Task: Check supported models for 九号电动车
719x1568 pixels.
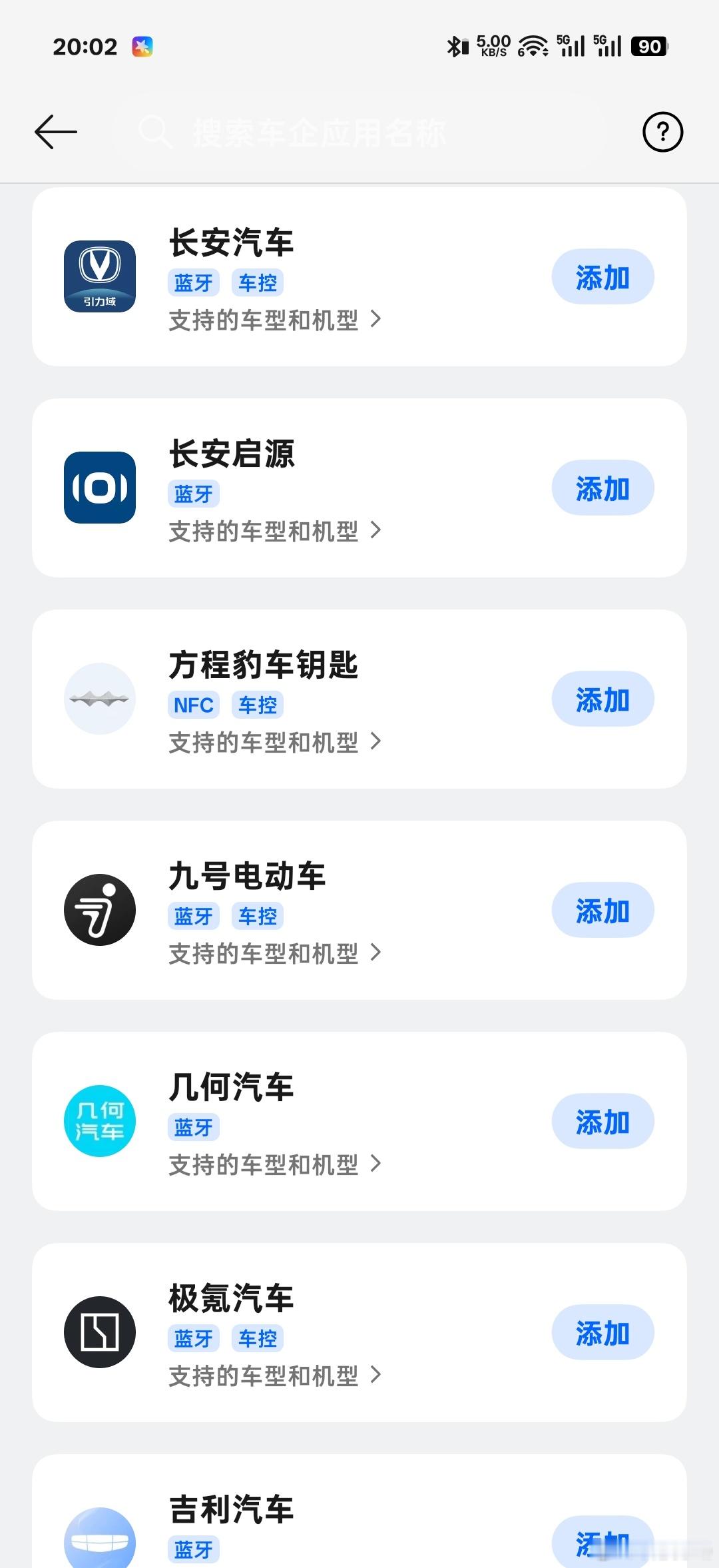Action: click(274, 953)
